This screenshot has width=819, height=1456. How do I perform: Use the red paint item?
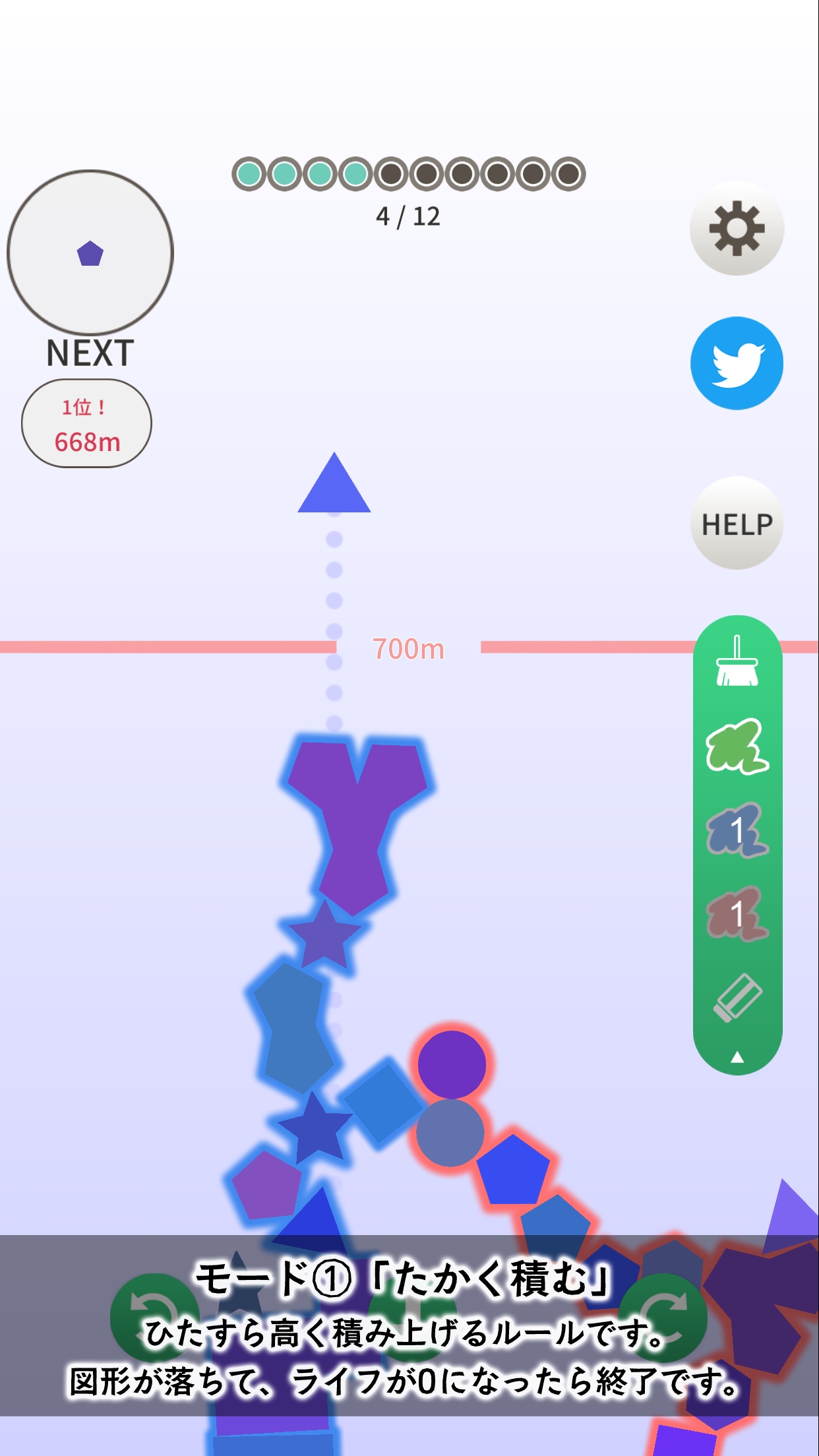click(x=737, y=915)
